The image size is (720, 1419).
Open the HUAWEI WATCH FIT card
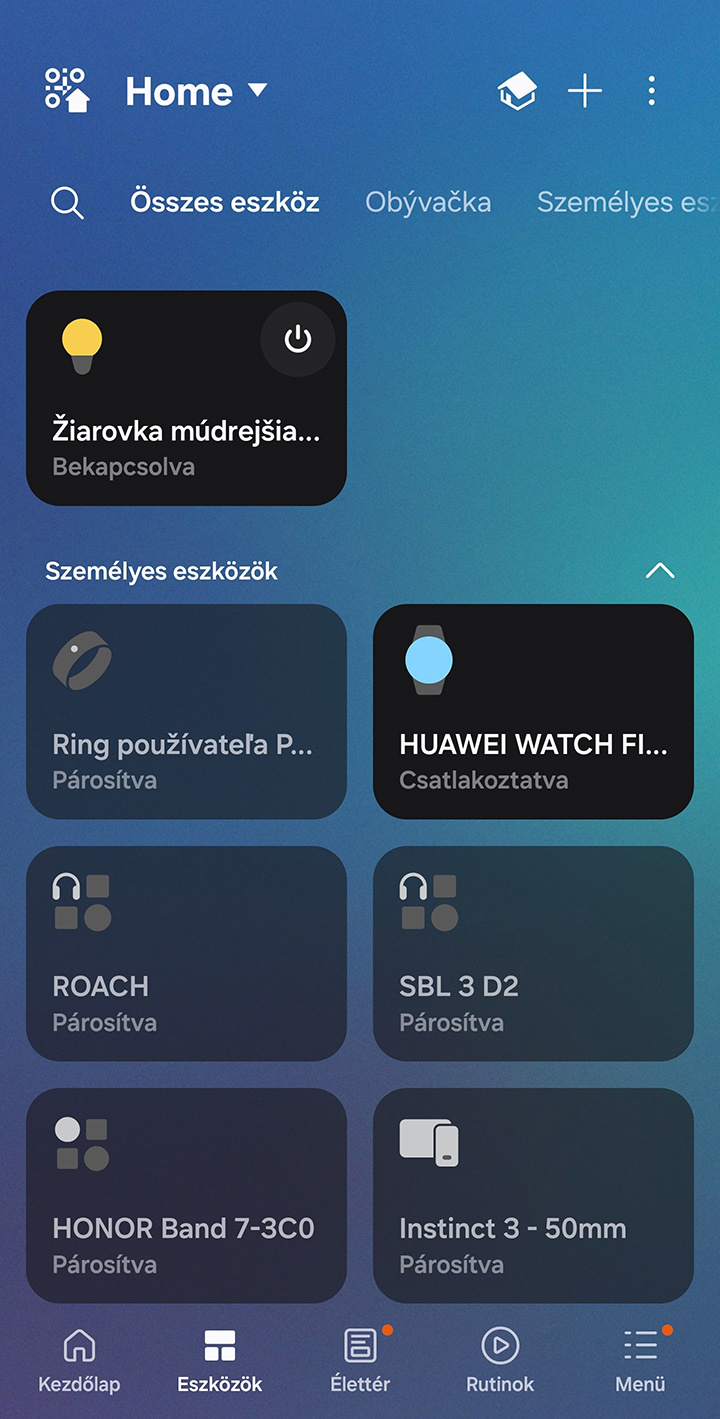[533, 711]
